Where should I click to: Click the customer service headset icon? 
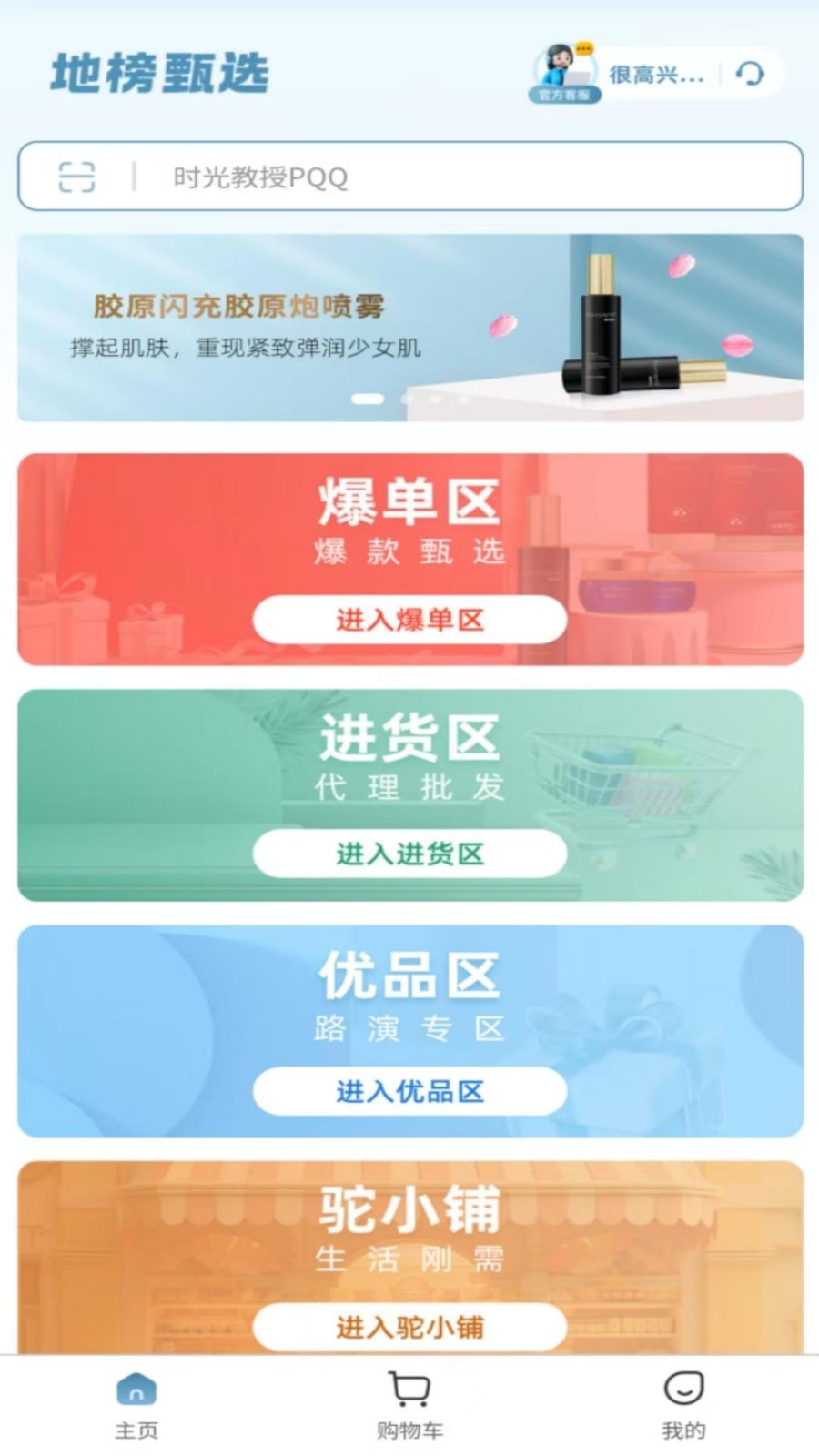tap(752, 74)
